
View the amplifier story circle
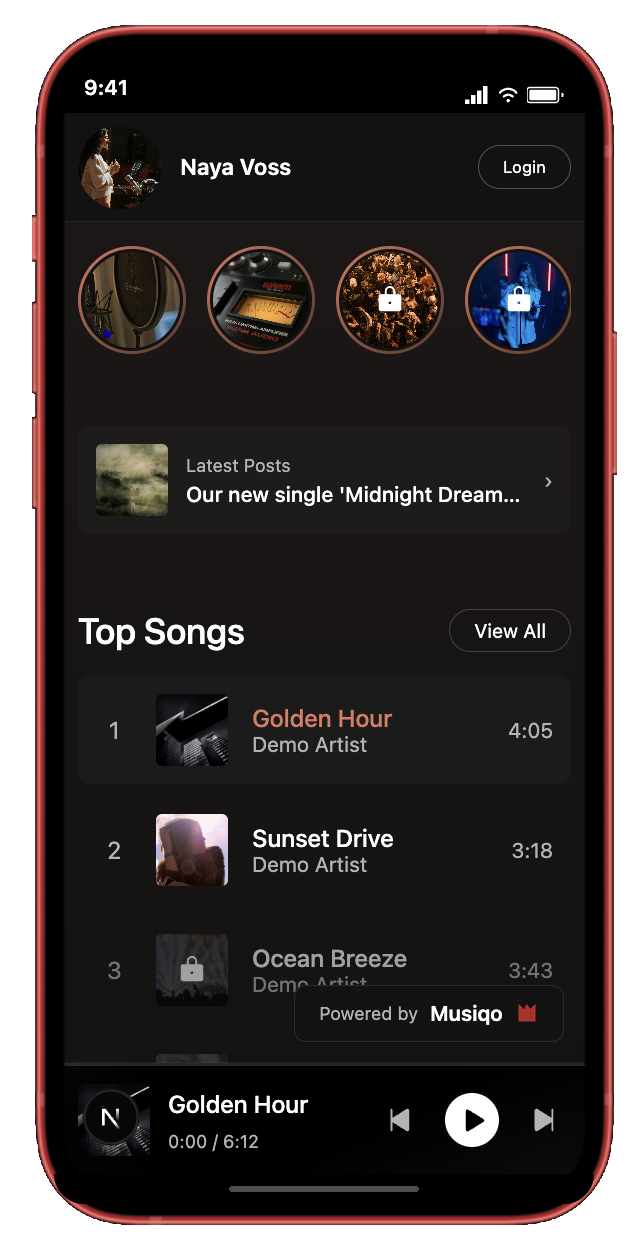click(261, 300)
